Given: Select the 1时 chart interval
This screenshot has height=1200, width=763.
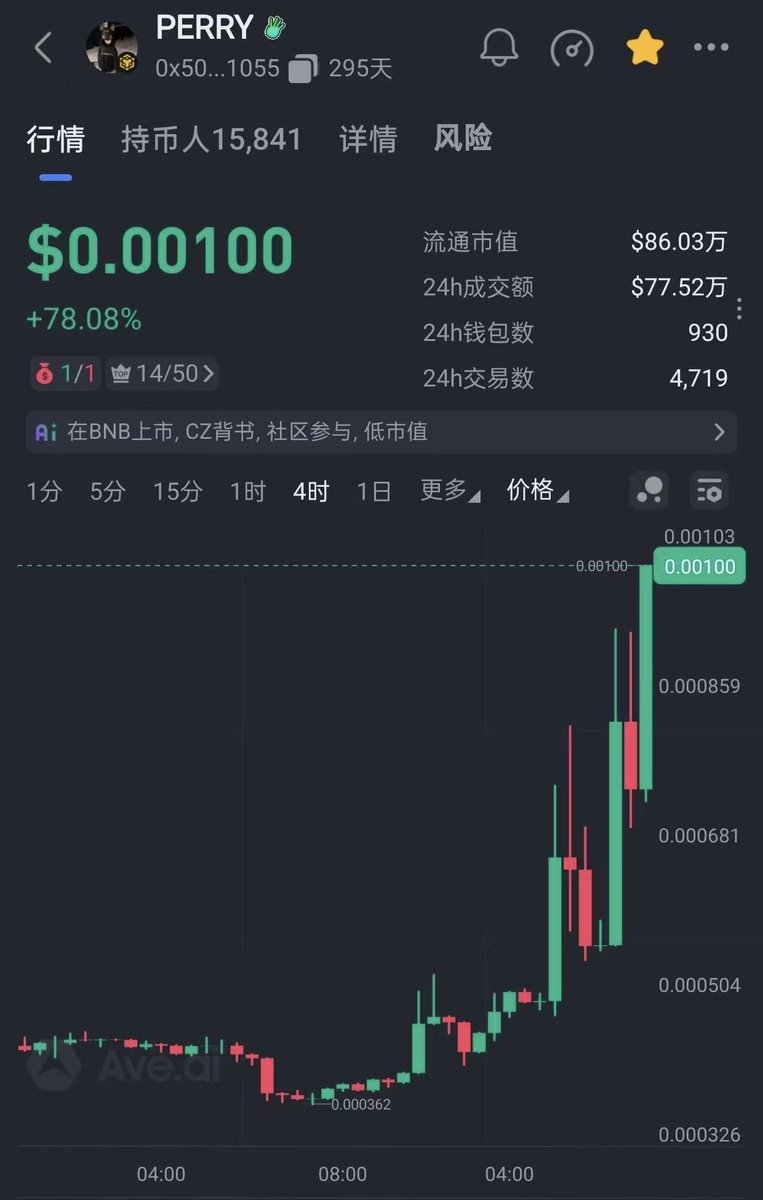Looking at the screenshot, I should [x=248, y=491].
